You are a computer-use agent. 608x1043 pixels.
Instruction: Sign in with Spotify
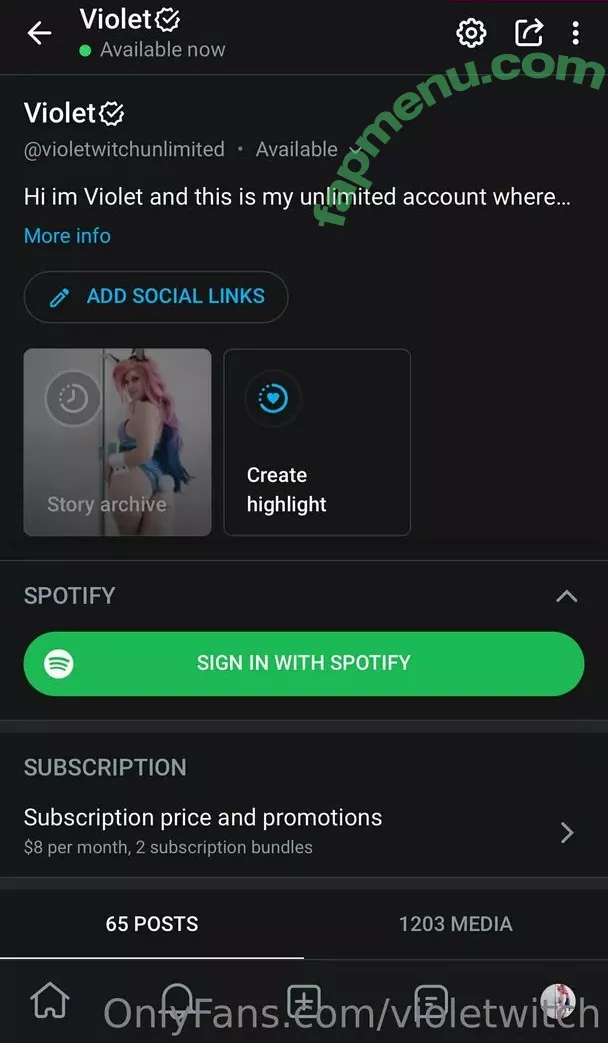[x=304, y=663]
